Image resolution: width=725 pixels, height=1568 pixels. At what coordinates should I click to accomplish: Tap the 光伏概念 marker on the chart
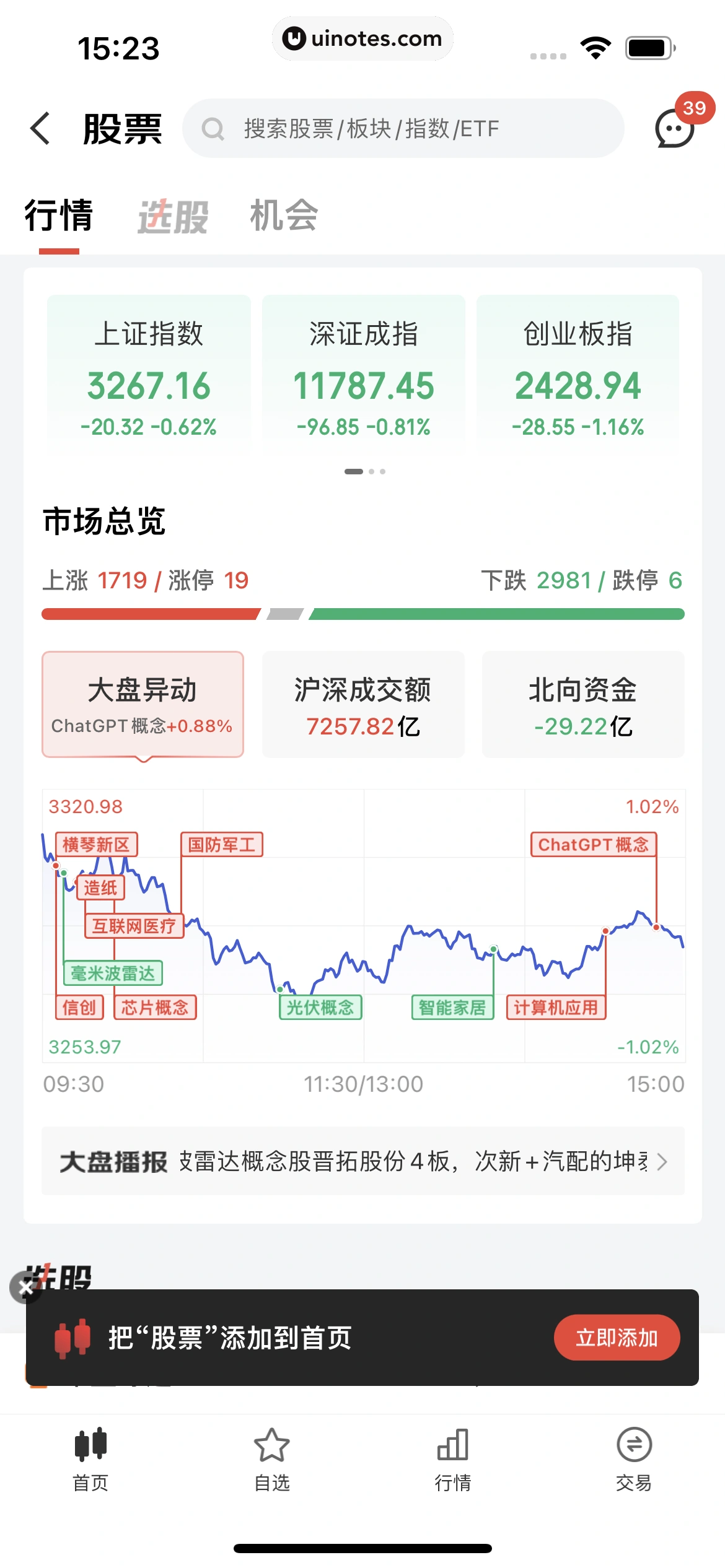[320, 1008]
